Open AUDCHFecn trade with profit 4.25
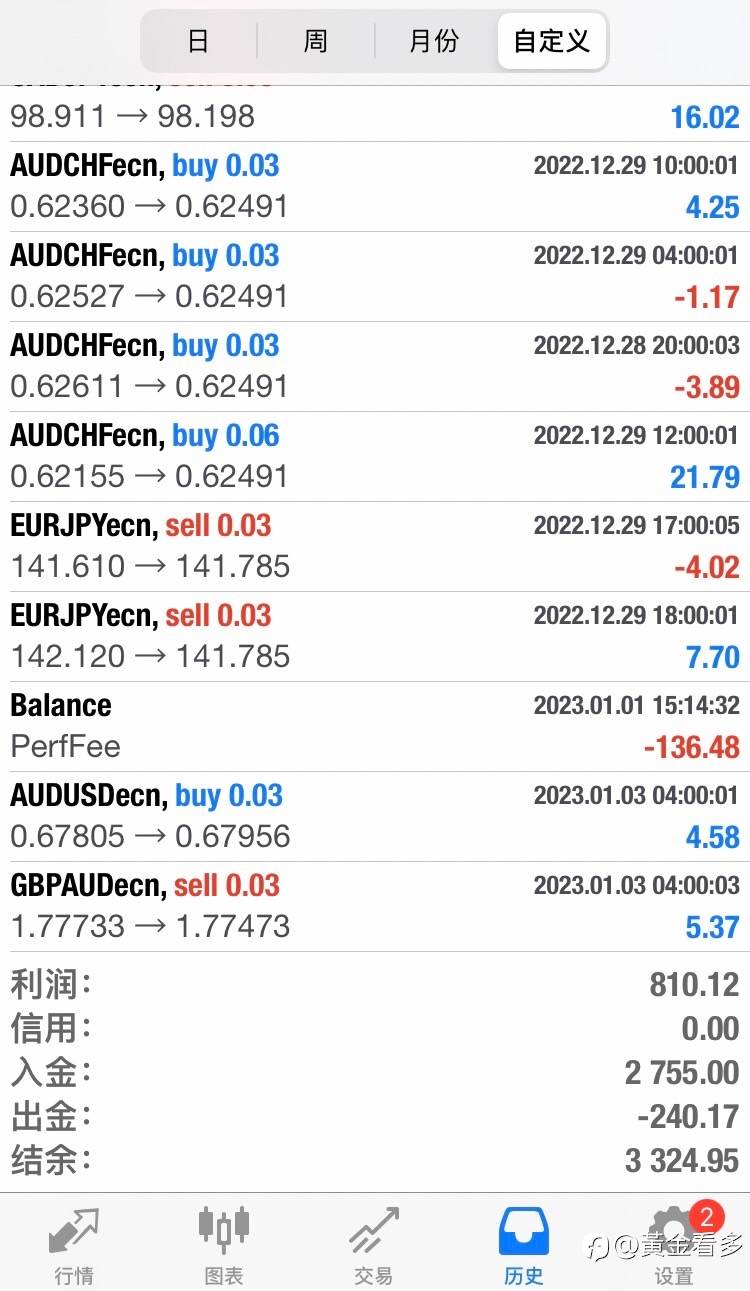 coord(375,186)
